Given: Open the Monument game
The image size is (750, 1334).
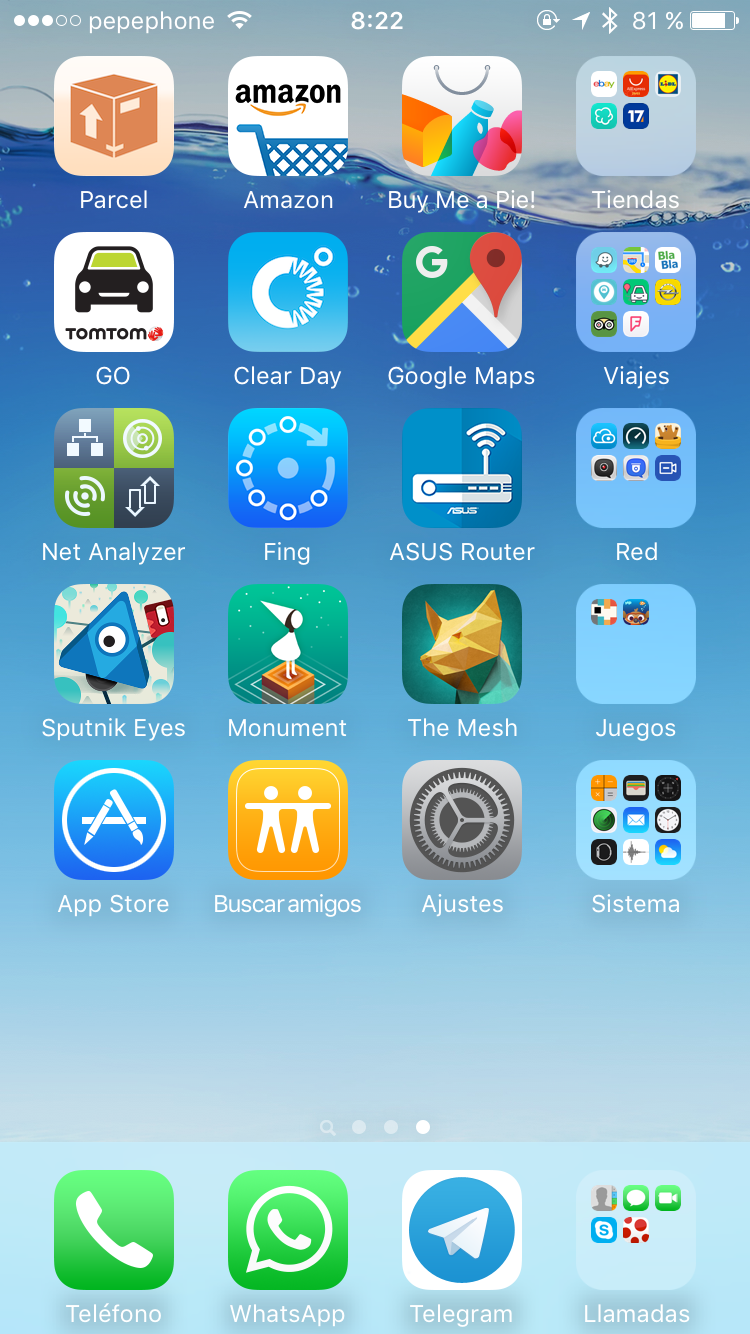Looking at the screenshot, I should click(x=288, y=644).
